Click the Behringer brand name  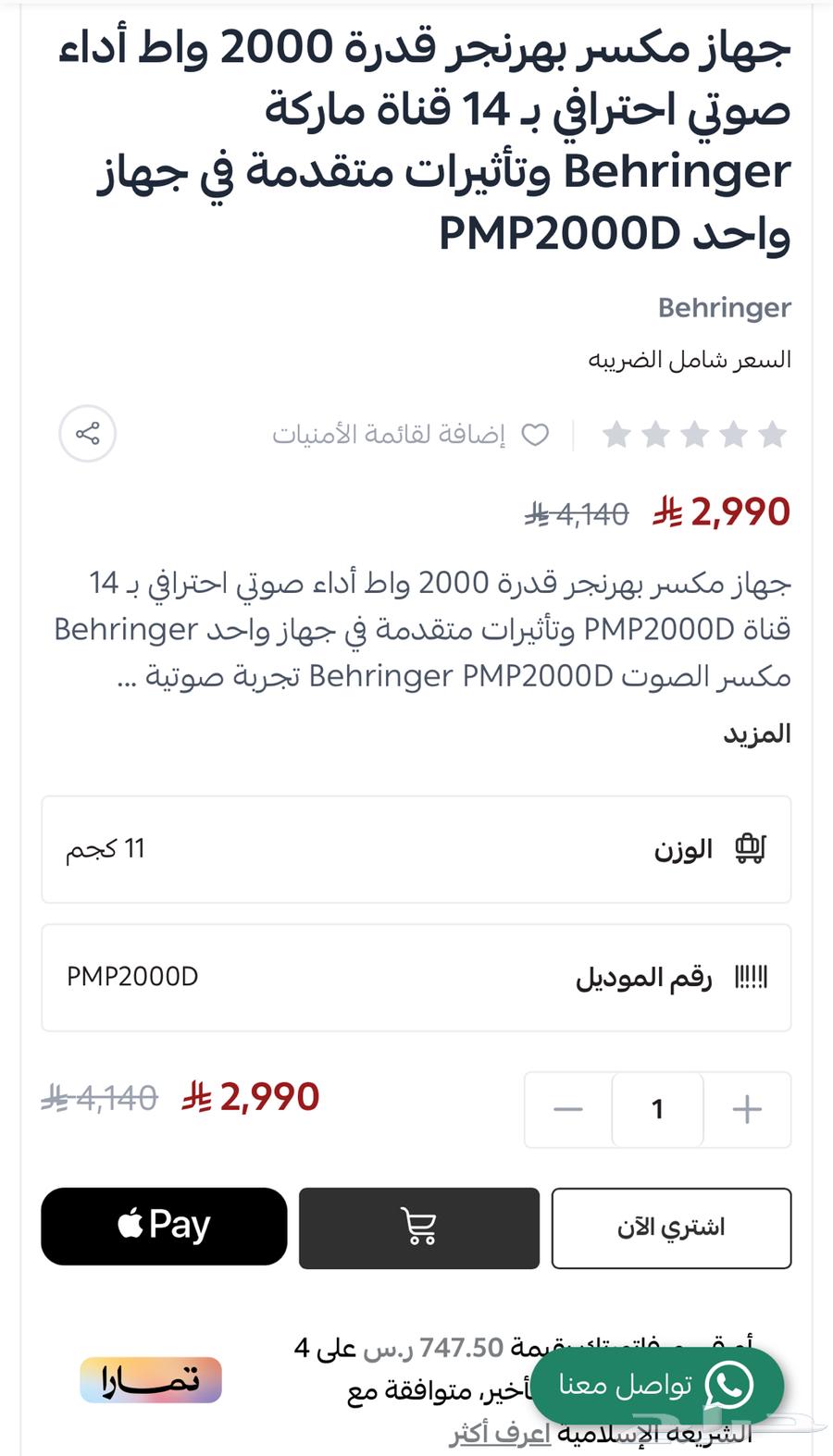pos(724,307)
